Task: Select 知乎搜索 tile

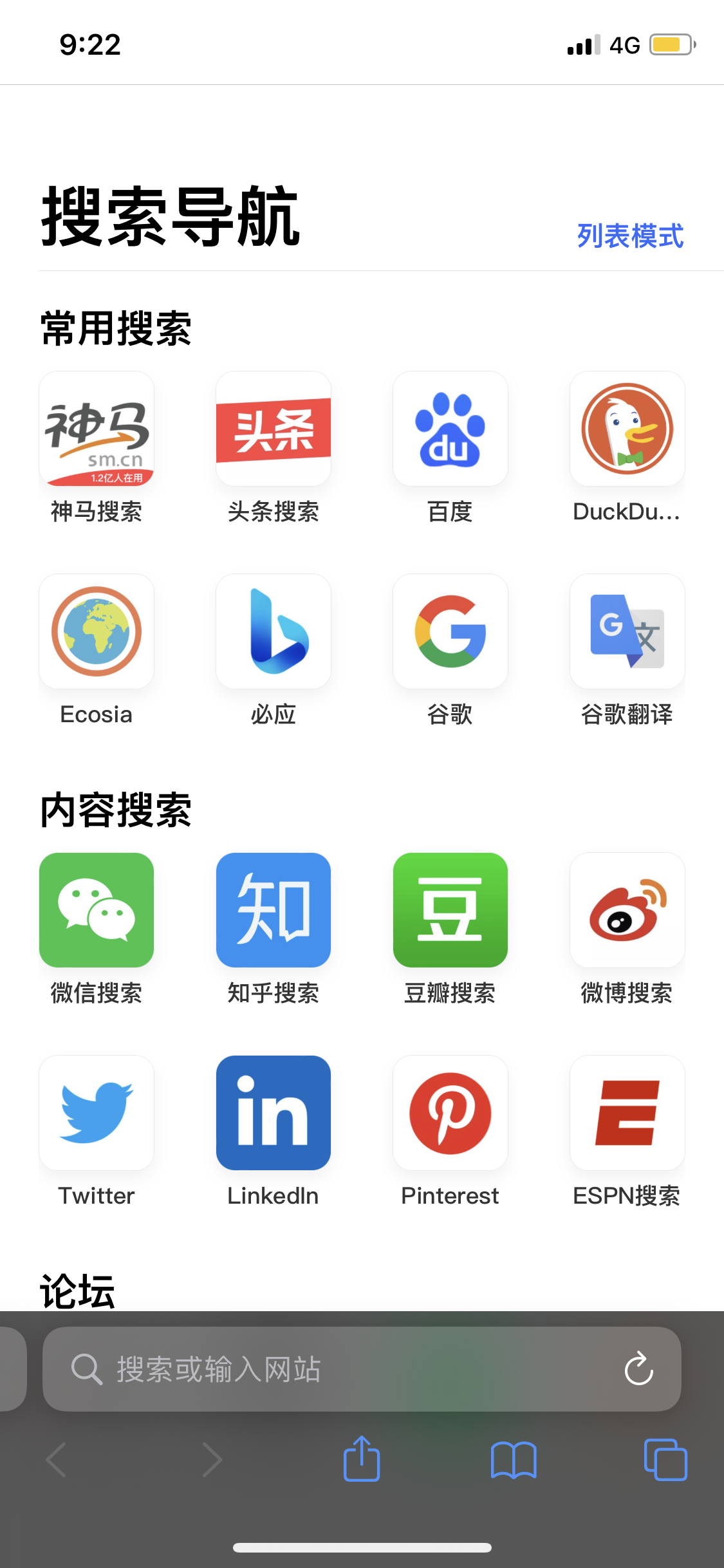Action: coord(274,910)
